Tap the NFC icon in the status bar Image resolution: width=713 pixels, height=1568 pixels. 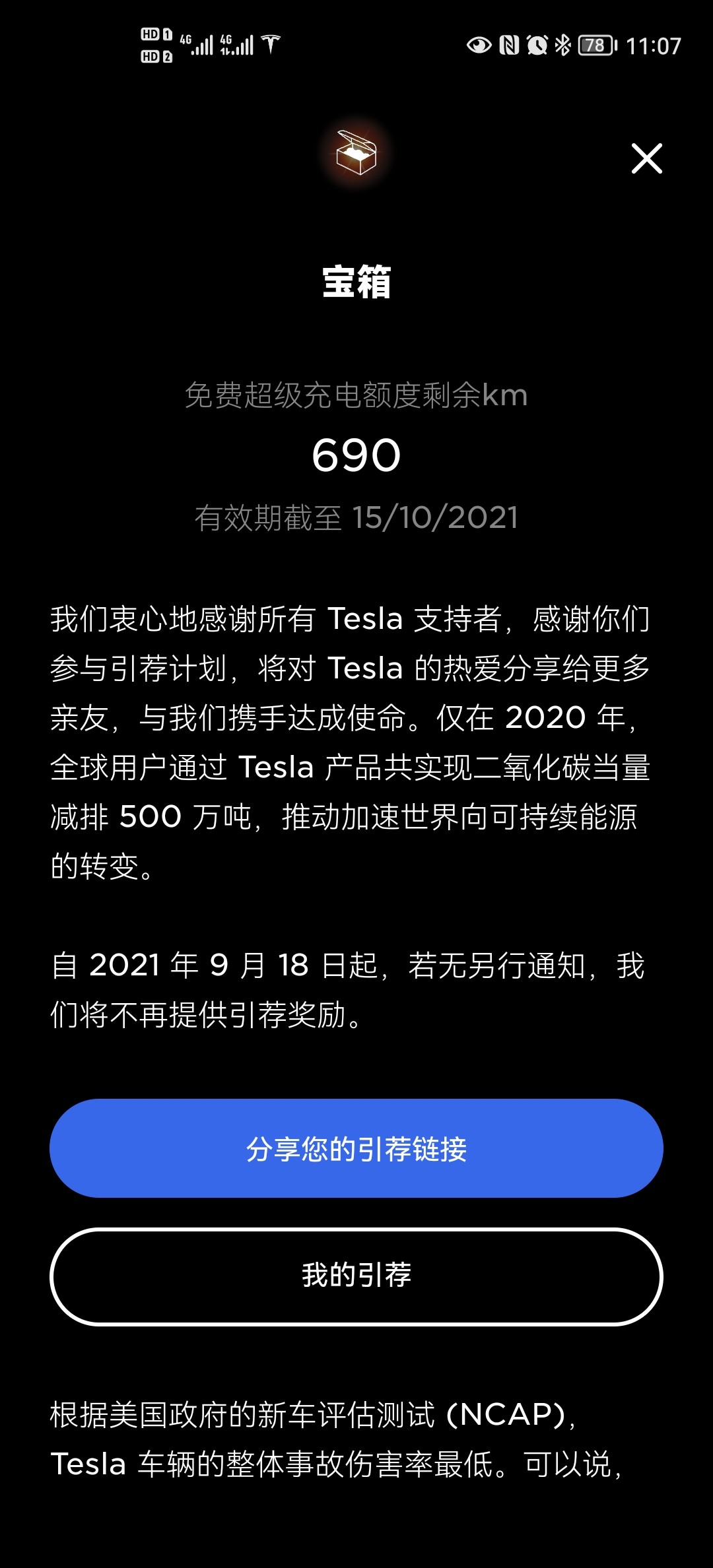(x=508, y=44)
